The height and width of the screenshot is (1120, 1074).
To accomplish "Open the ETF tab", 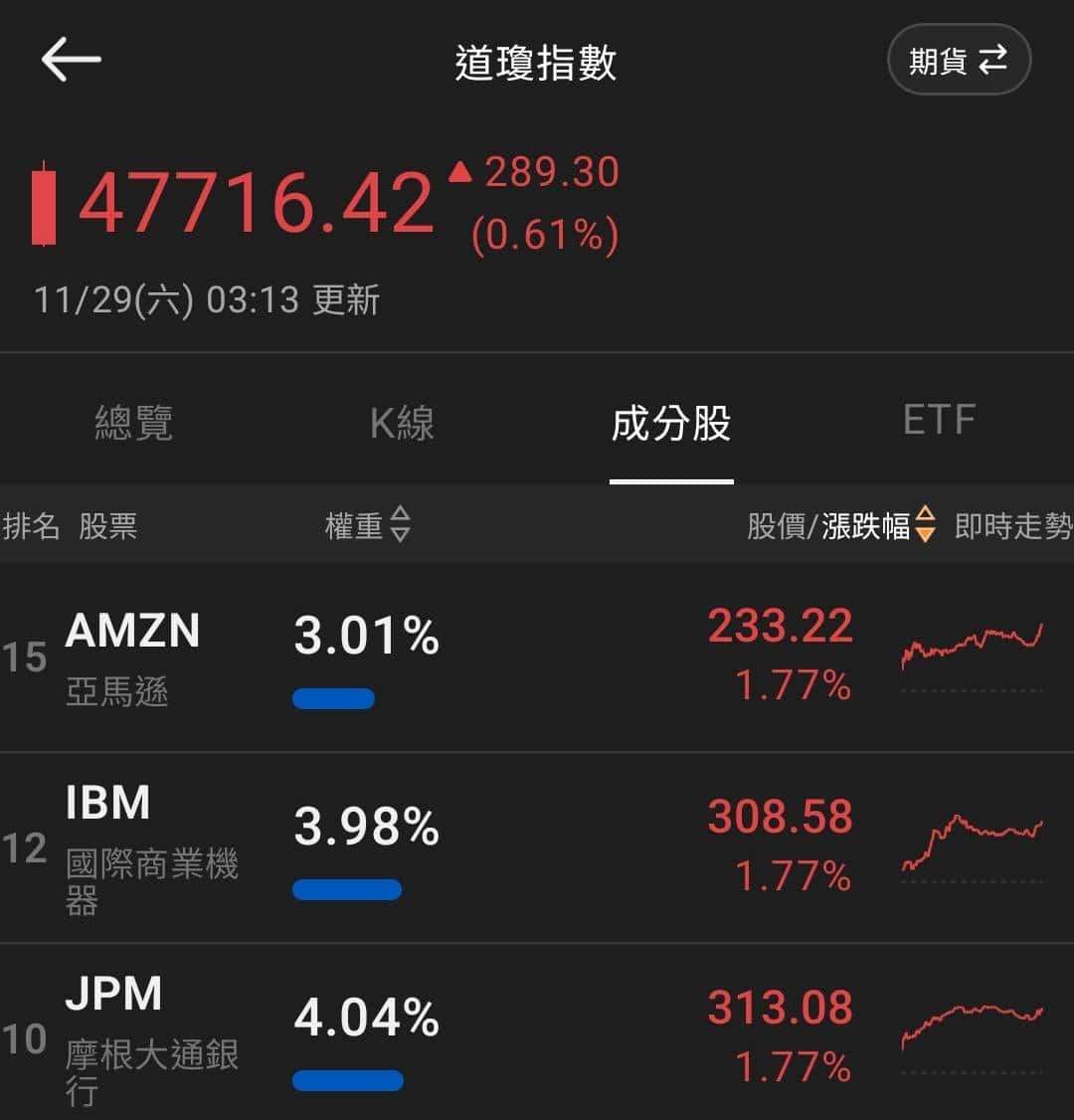I will [x=939, y=421].
